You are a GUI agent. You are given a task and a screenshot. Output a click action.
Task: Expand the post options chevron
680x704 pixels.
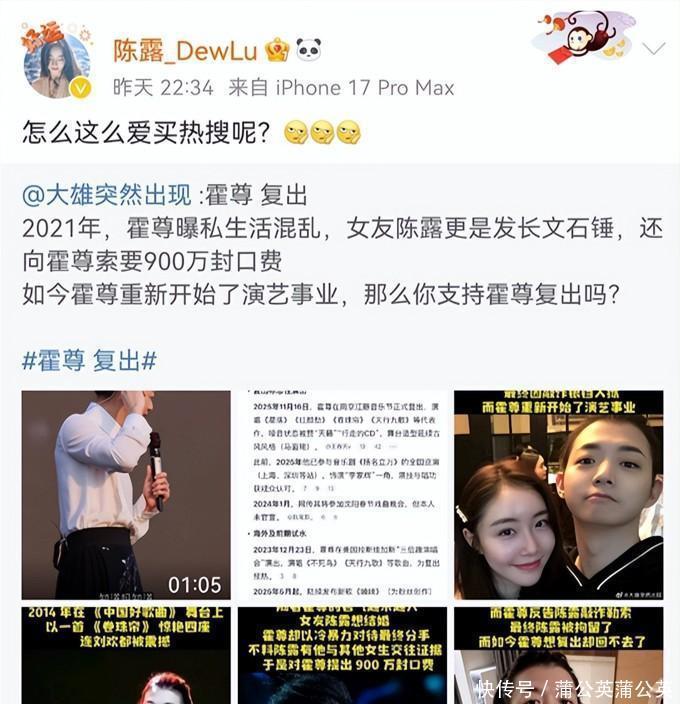(653, 48)
